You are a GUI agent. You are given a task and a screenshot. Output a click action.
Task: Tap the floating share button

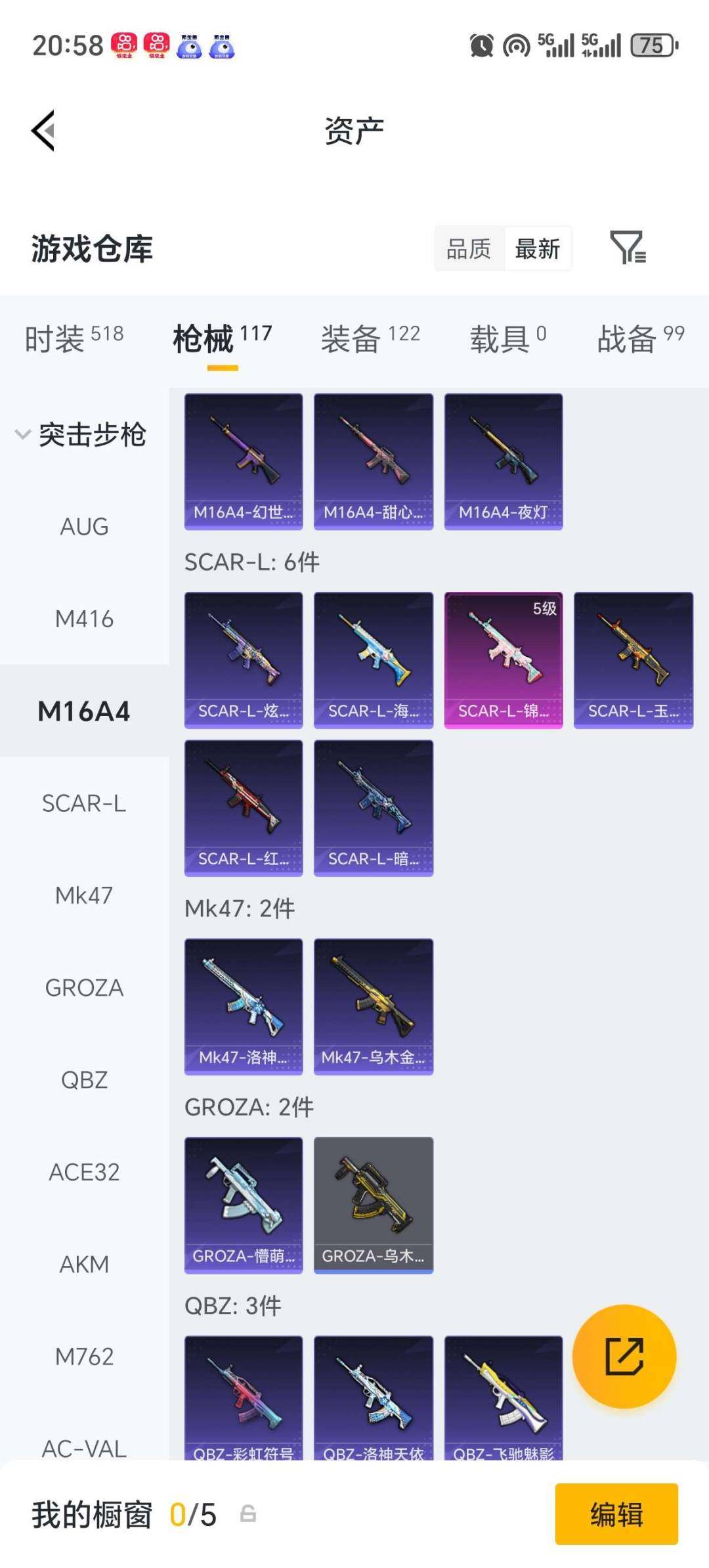(624, 1356)
